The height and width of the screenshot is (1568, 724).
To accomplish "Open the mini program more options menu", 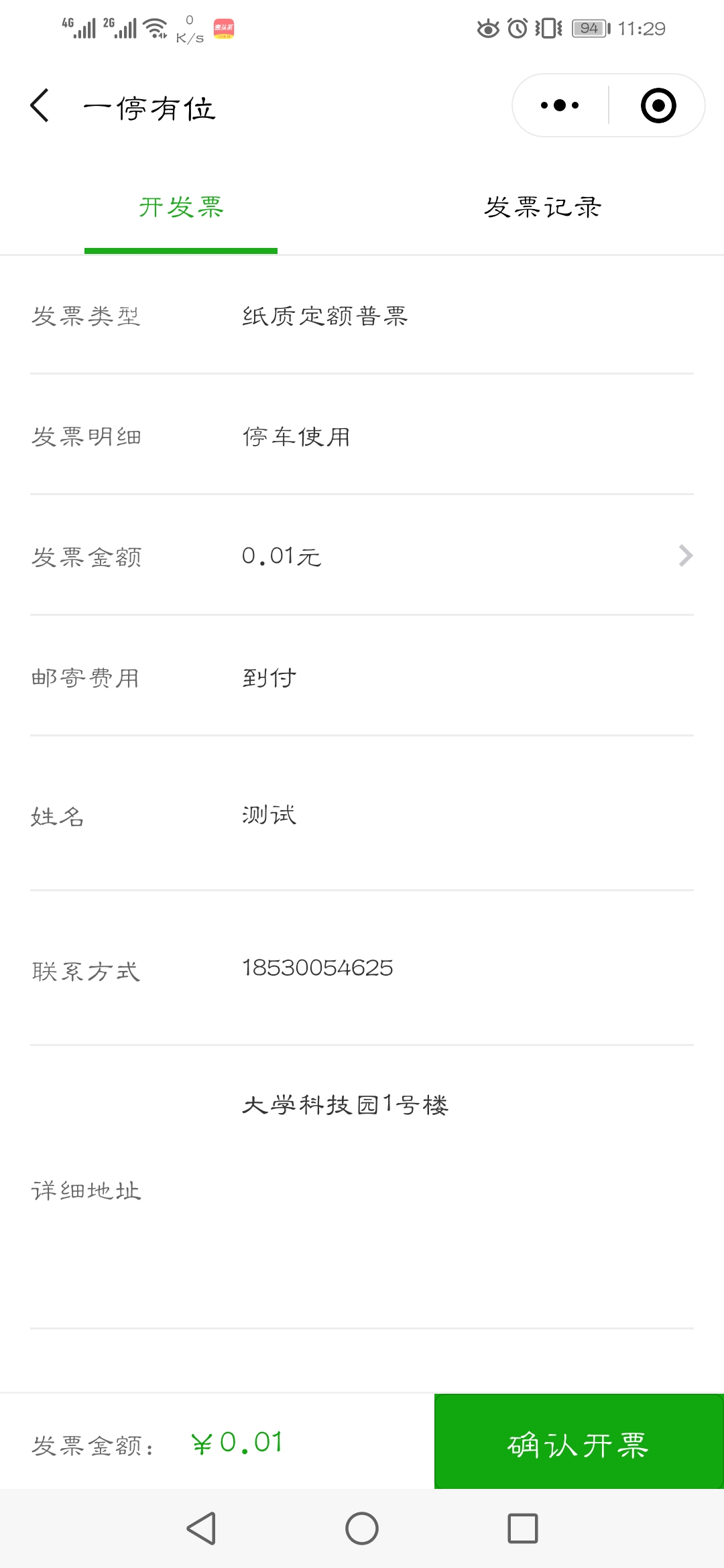I will point(560,106).
